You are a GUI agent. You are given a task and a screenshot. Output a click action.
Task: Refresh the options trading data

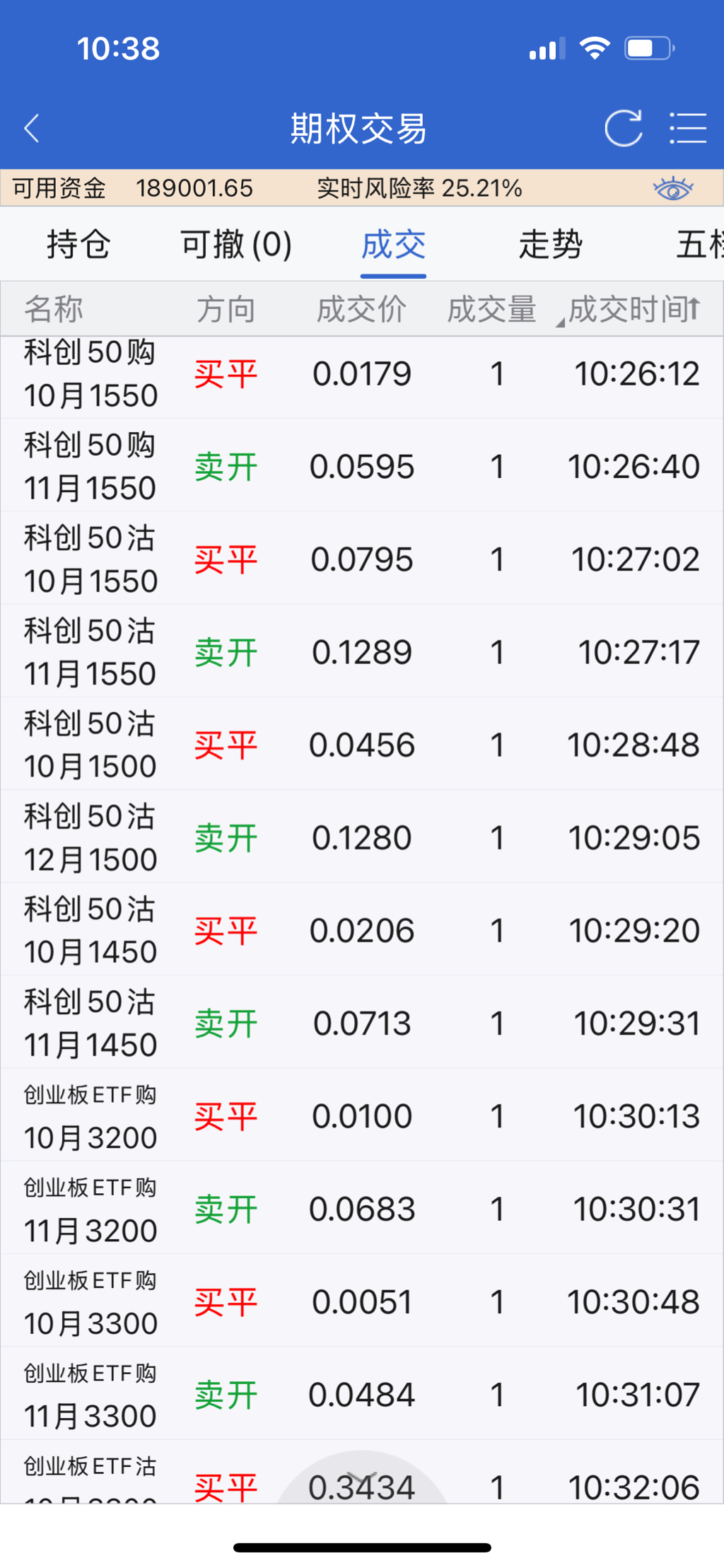pos(623,129)
